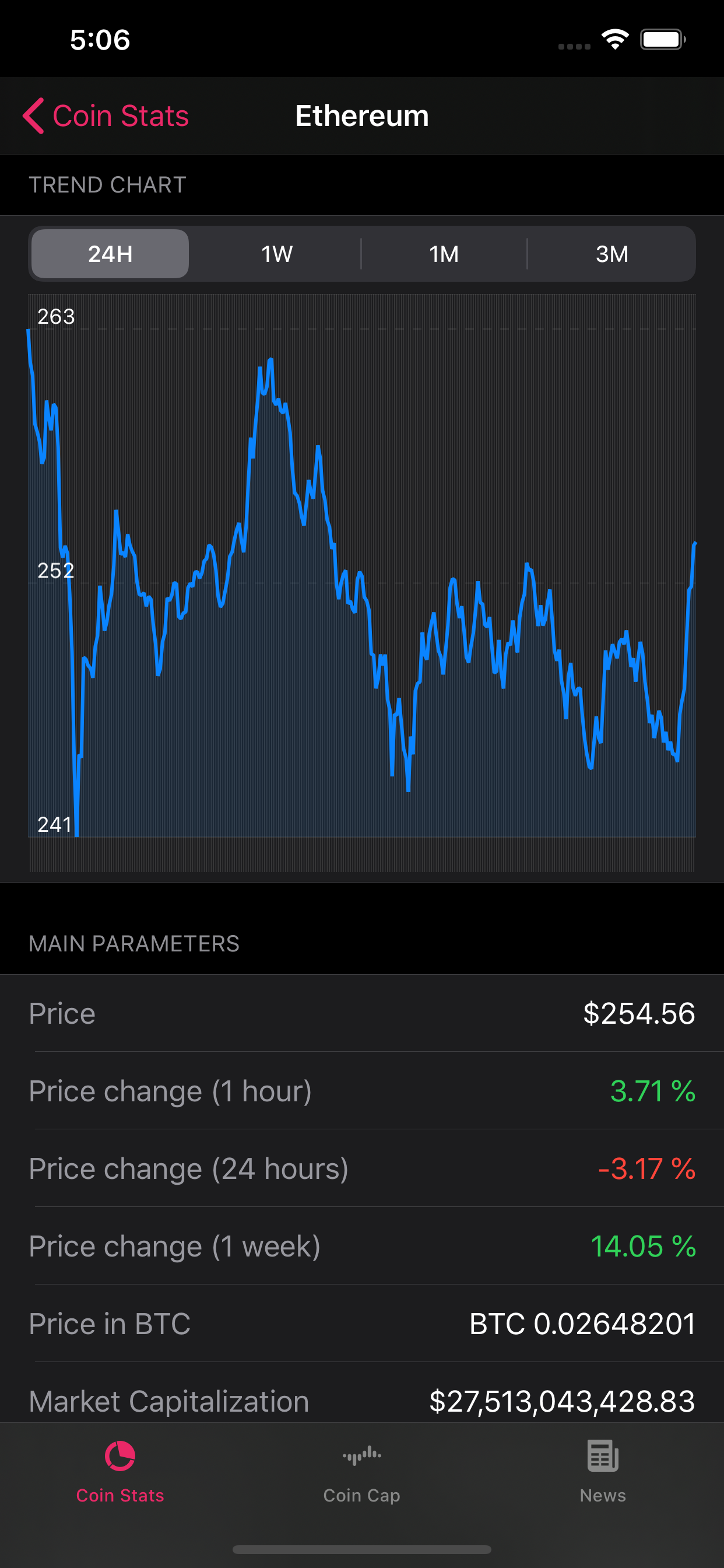Select the 1M segment option
The image size is (724, 1568).
pos(444,254)
